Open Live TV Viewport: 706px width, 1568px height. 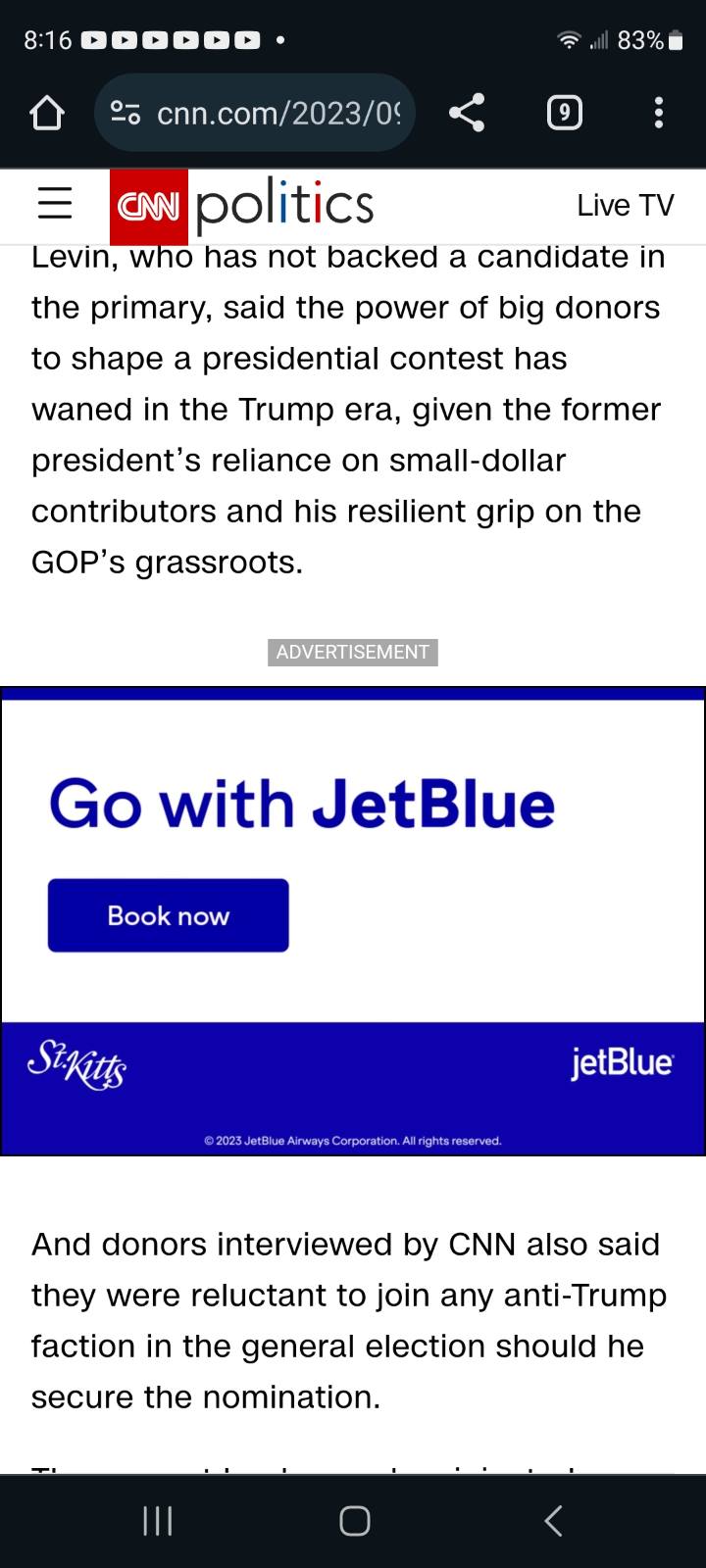(x=626, y=205)
